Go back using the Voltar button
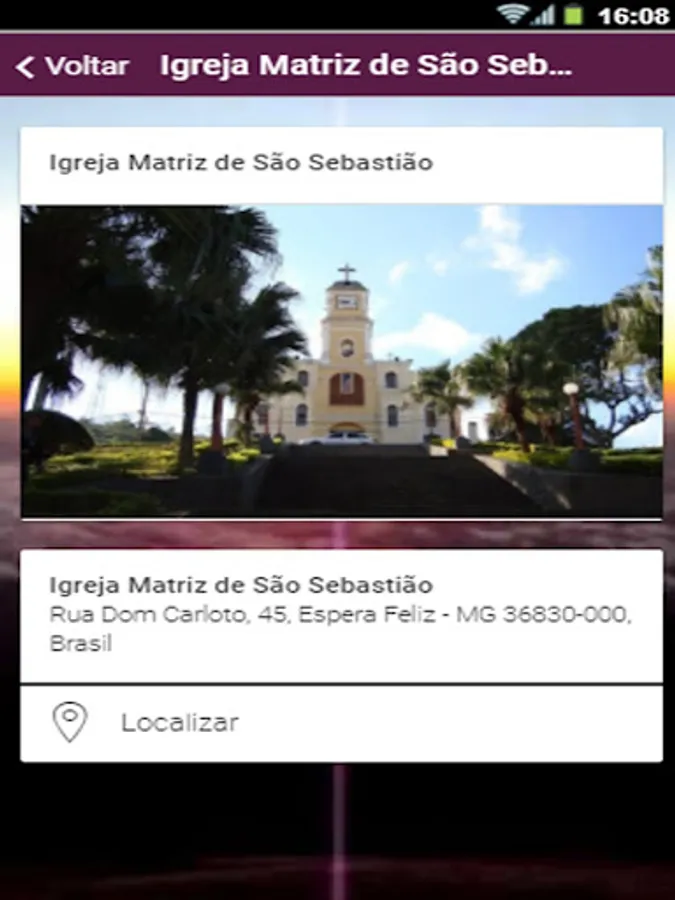The width and height of the screenshot is (675, 900). 72,67
